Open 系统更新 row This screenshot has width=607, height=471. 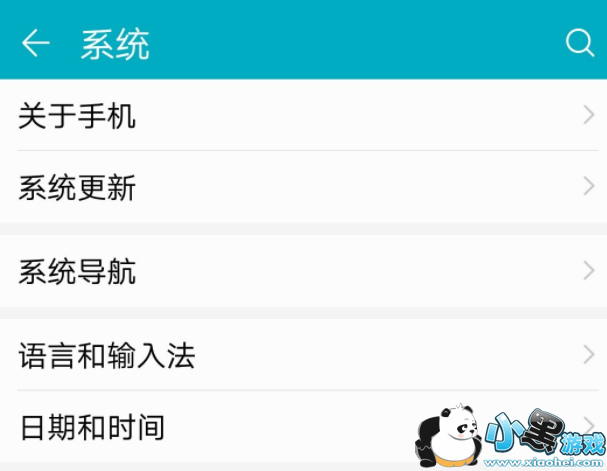point(300,187)
